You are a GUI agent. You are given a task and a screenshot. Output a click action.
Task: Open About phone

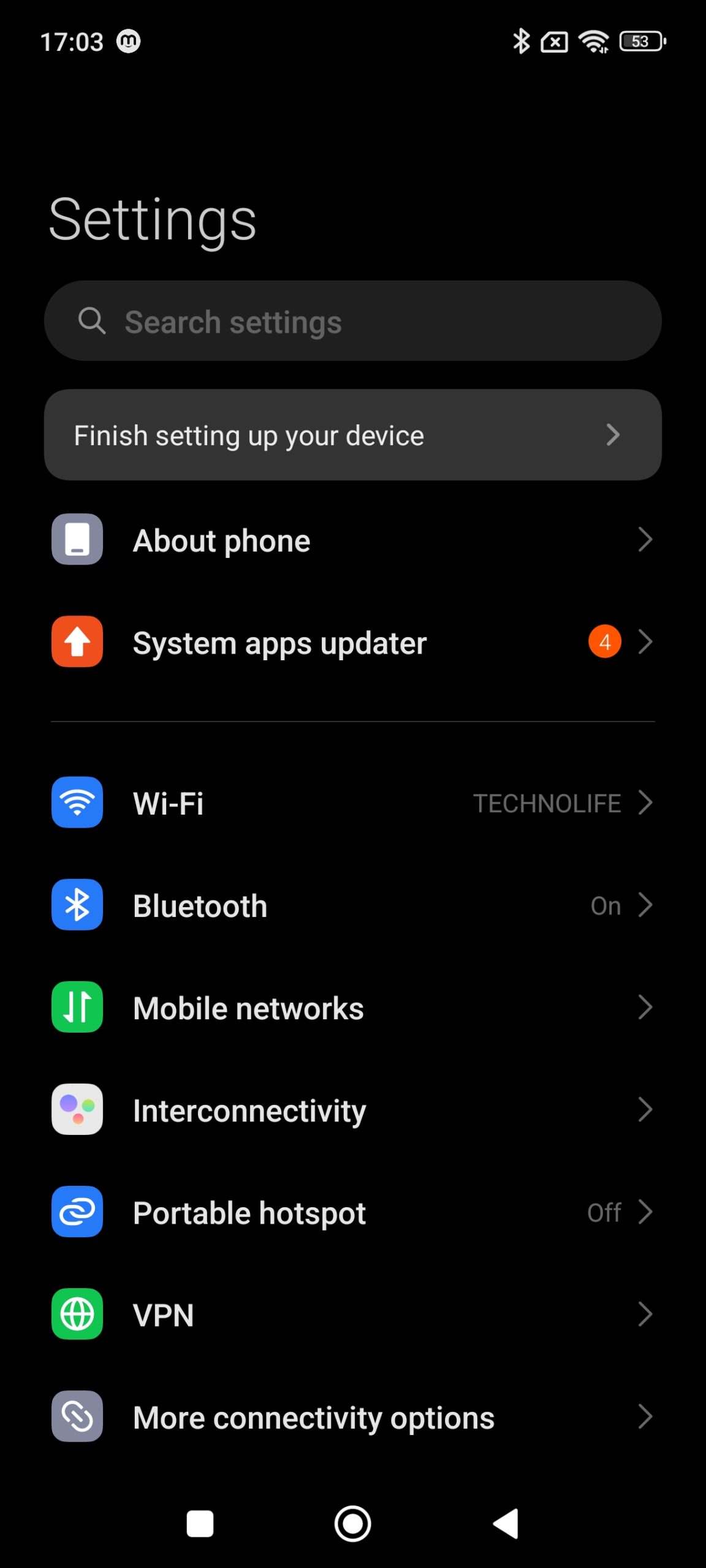point(353,540)
